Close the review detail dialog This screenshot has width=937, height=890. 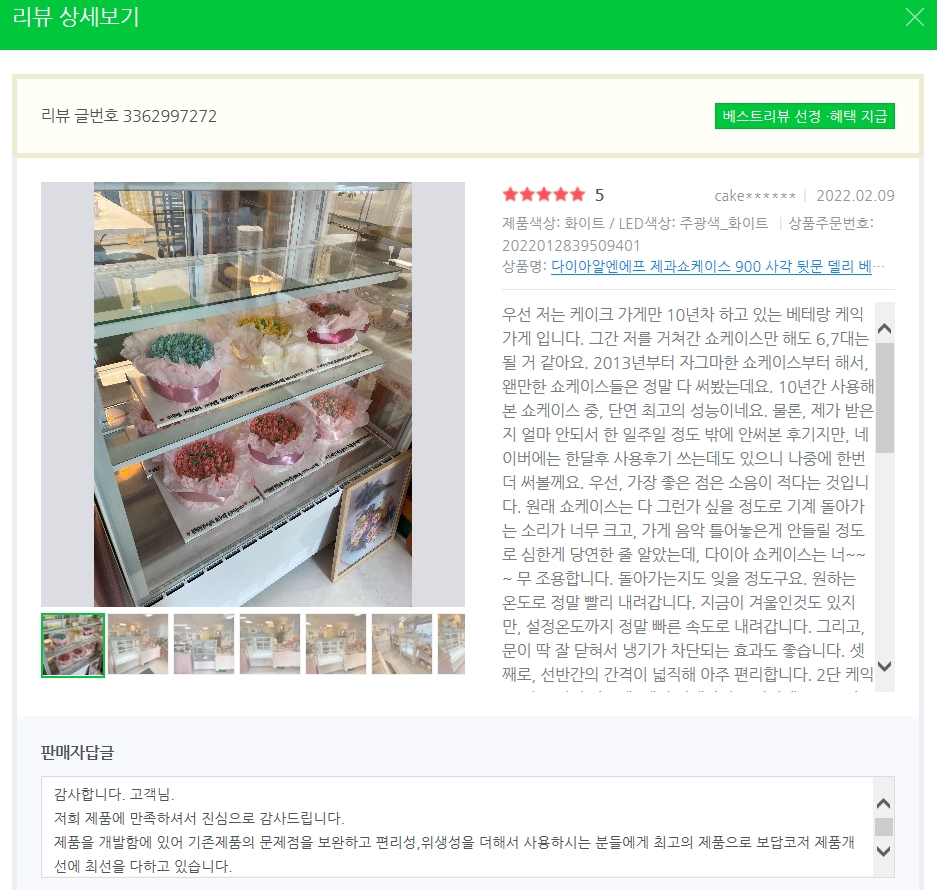click(x=914, y=16)
